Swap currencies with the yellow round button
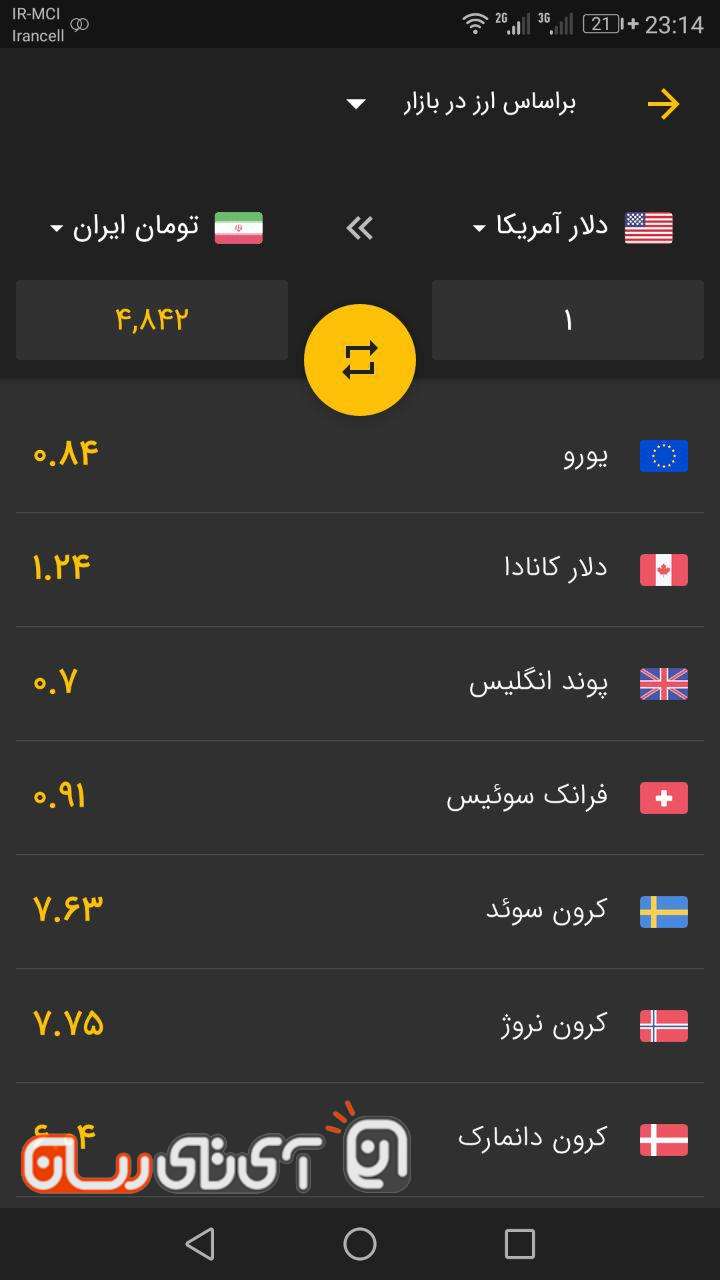720x1280 pixels. click(360, 360)
